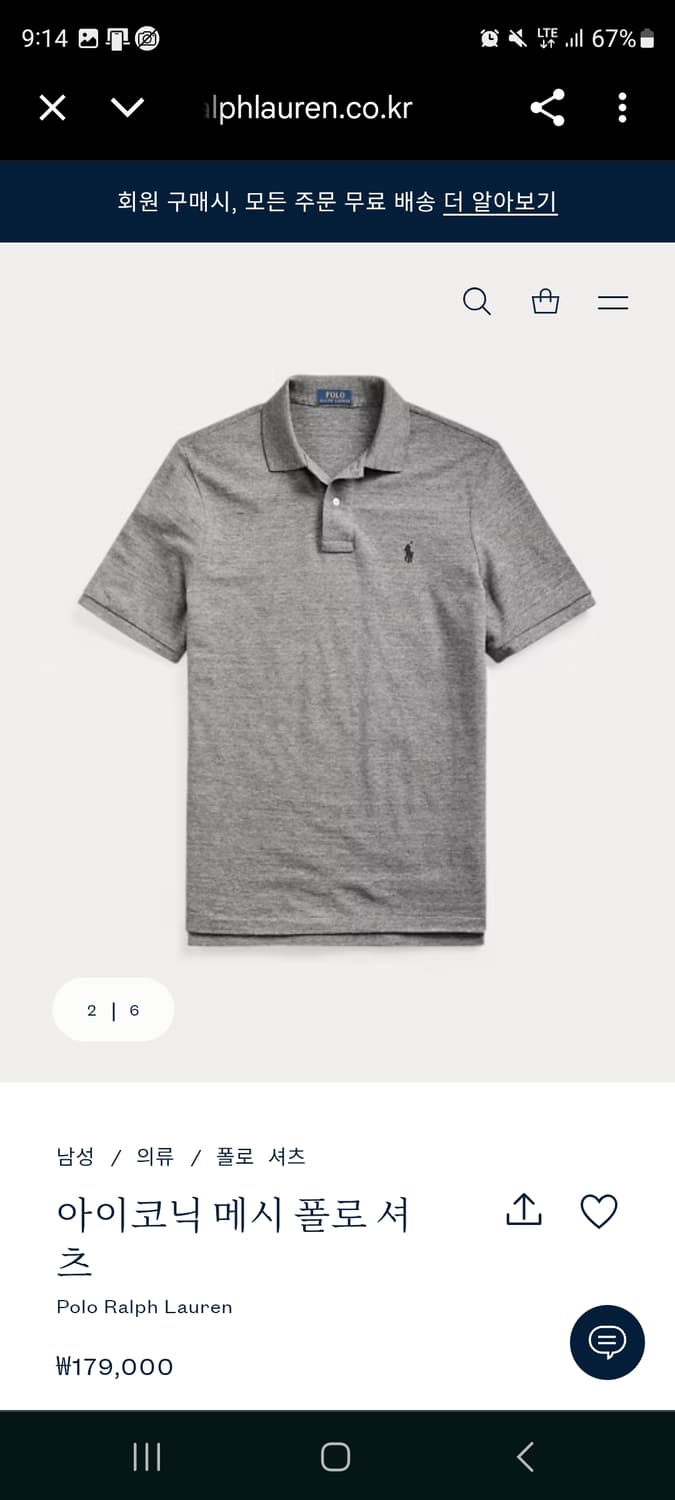Tap the 더 알아보기 link
Screen dimensions: 675x1500
500,201
